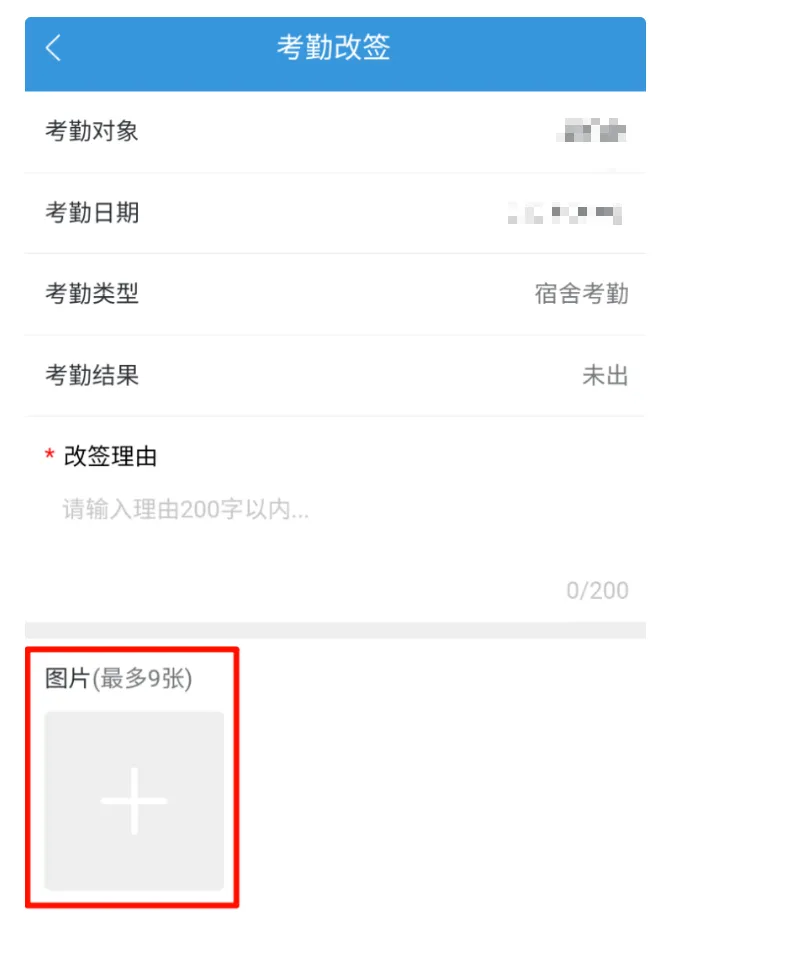
Task: Tap the required-field asterisk next to 改签理由
Action: 48,455
